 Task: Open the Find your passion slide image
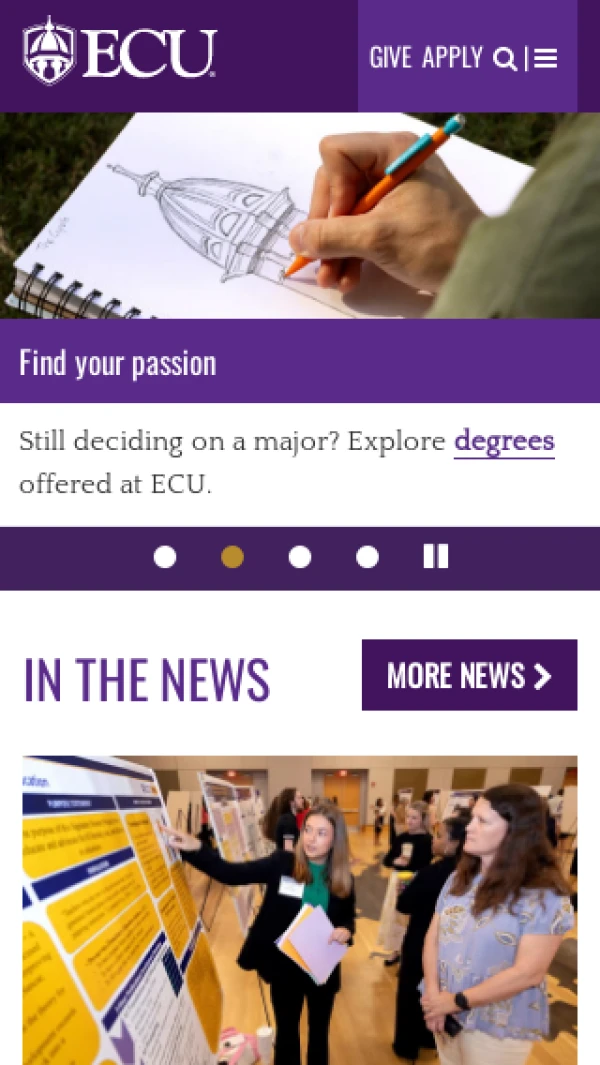pos(300,215)
